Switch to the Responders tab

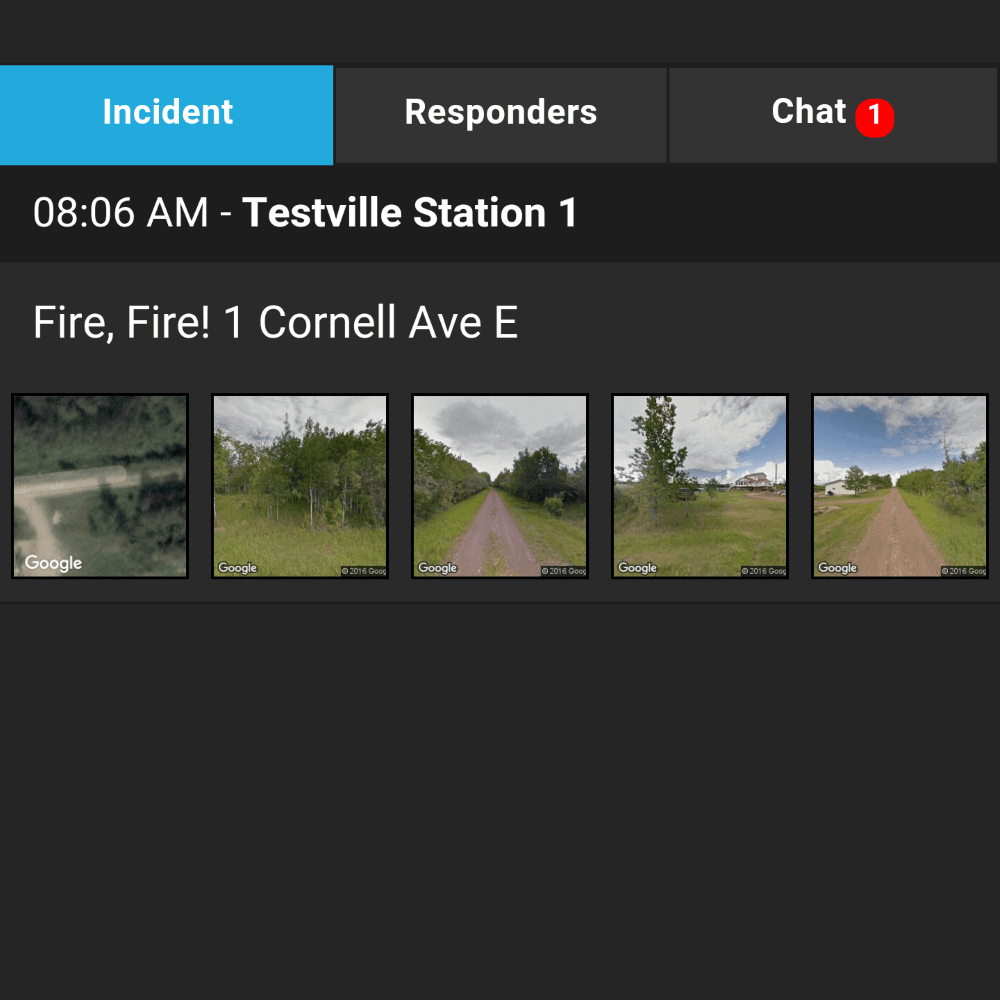(500, 114)
